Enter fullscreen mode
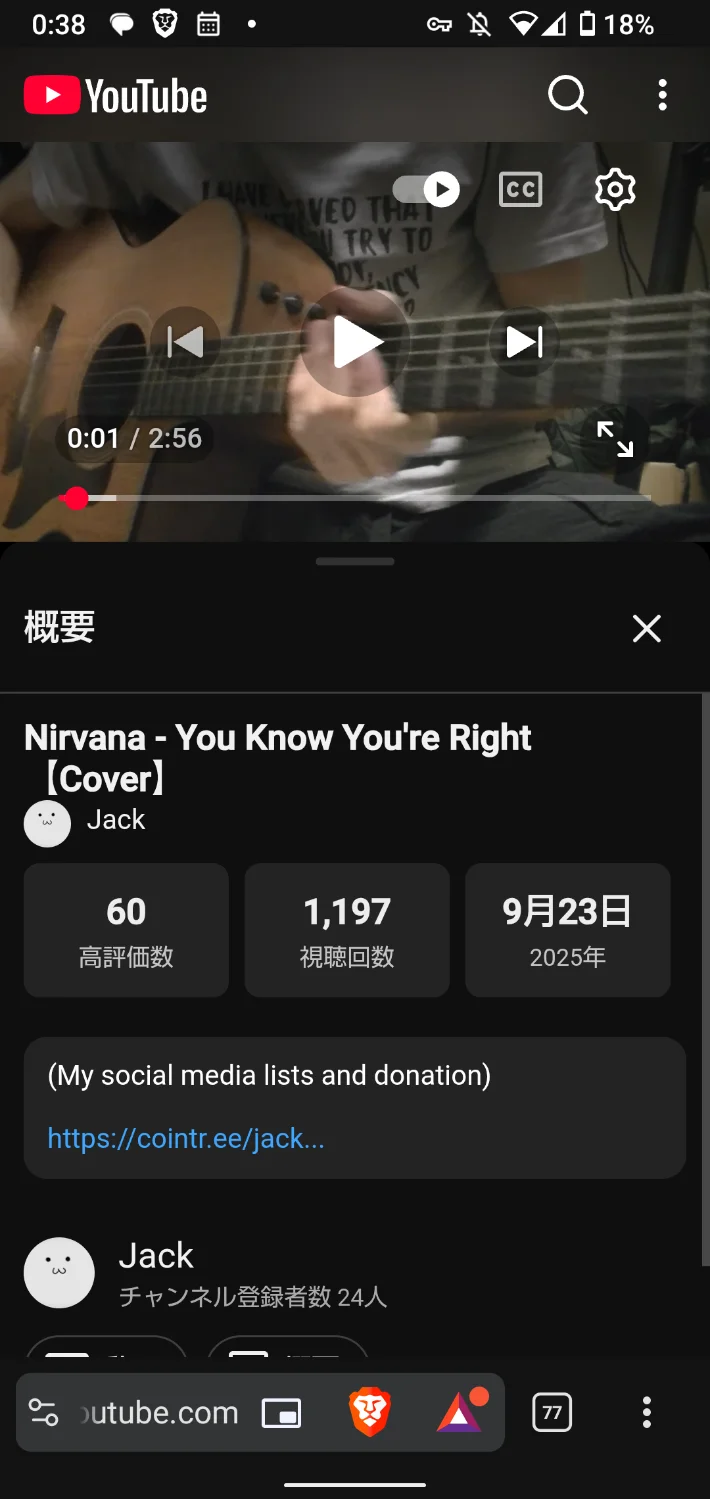Screen dimensions: 710x1499 pyautogui.click(x=615, y=438)
